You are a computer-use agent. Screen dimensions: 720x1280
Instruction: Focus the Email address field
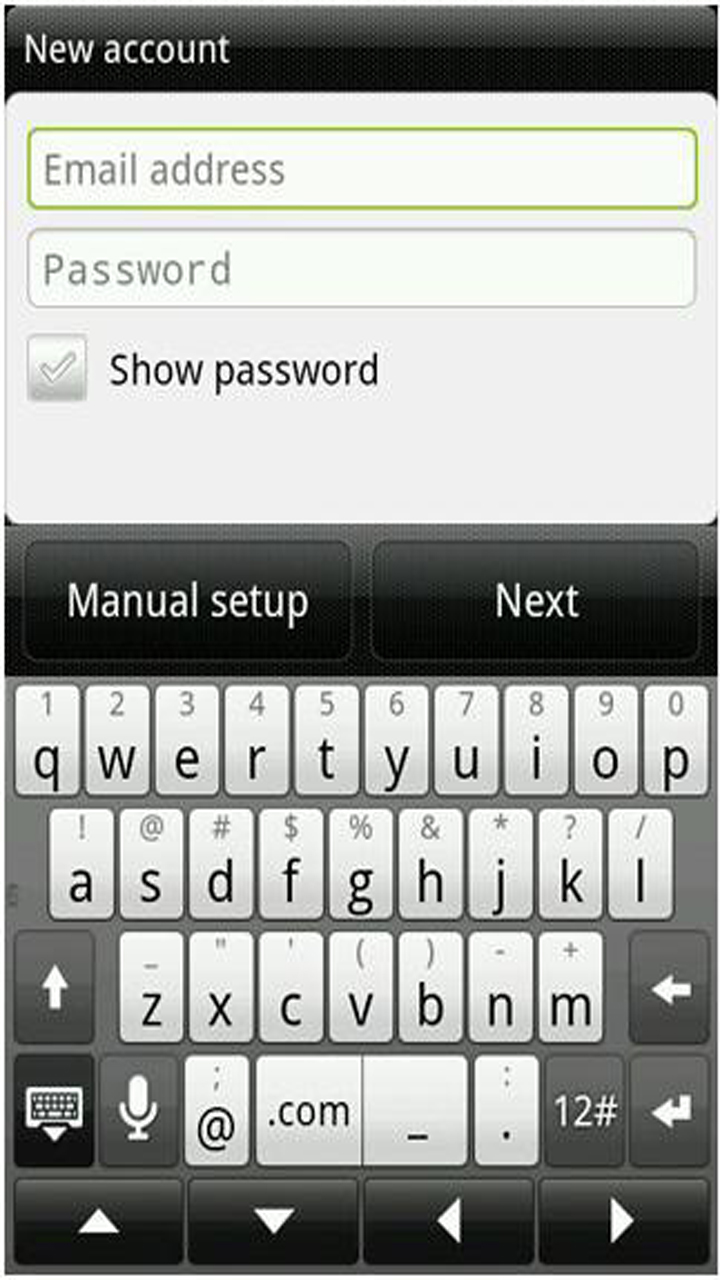(361, 169)
